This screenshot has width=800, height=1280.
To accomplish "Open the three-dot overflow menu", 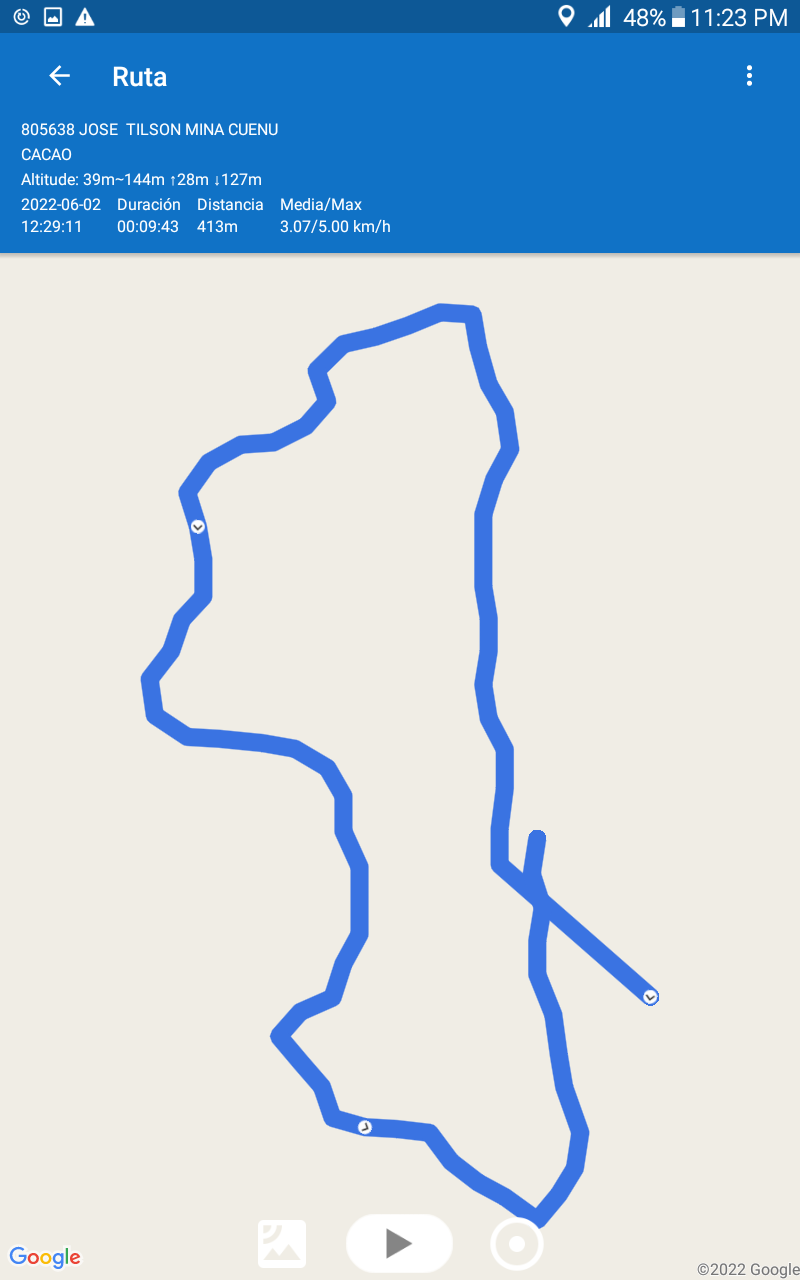I will pos(749,76).
